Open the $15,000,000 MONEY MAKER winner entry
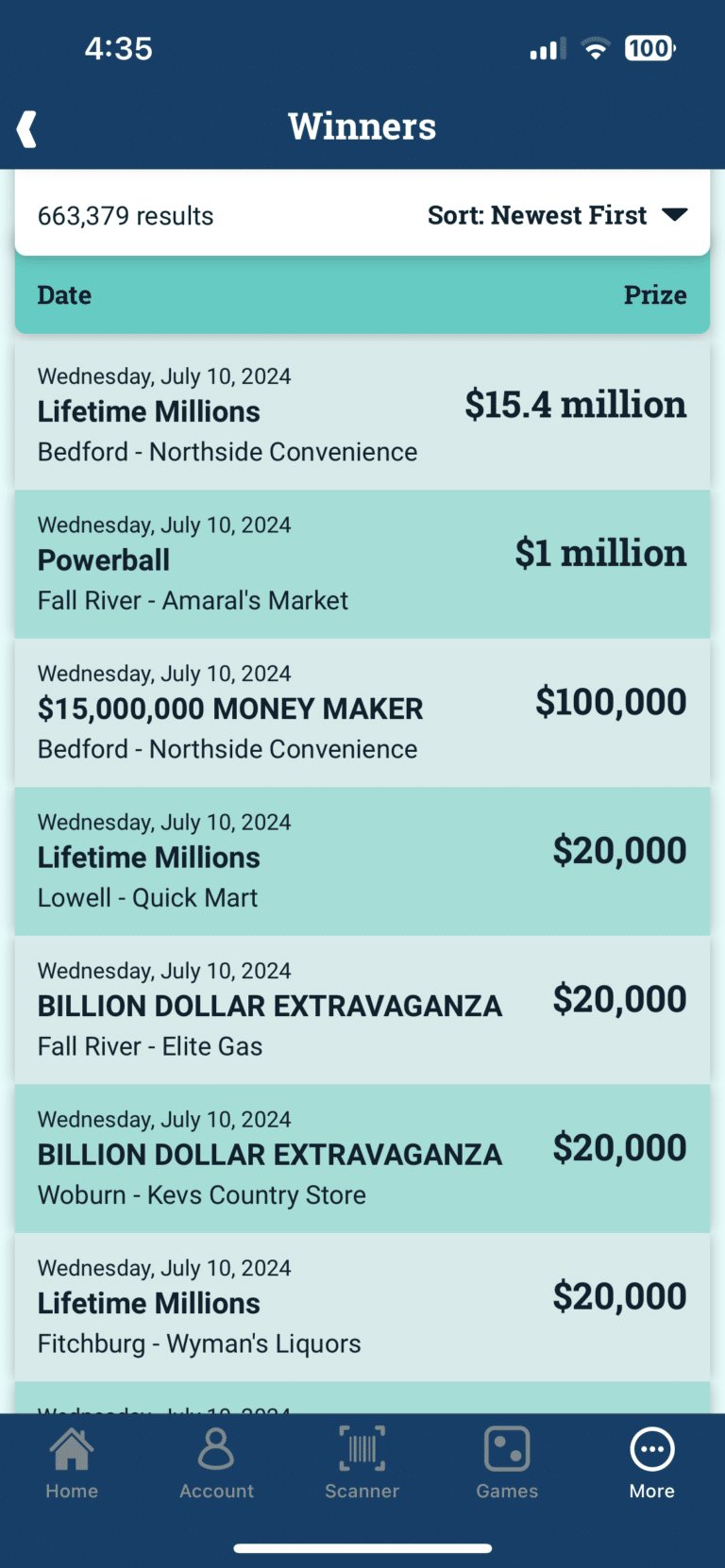Image resolution: width=725 pixels, height=1568 pixels. coord(362,711)
